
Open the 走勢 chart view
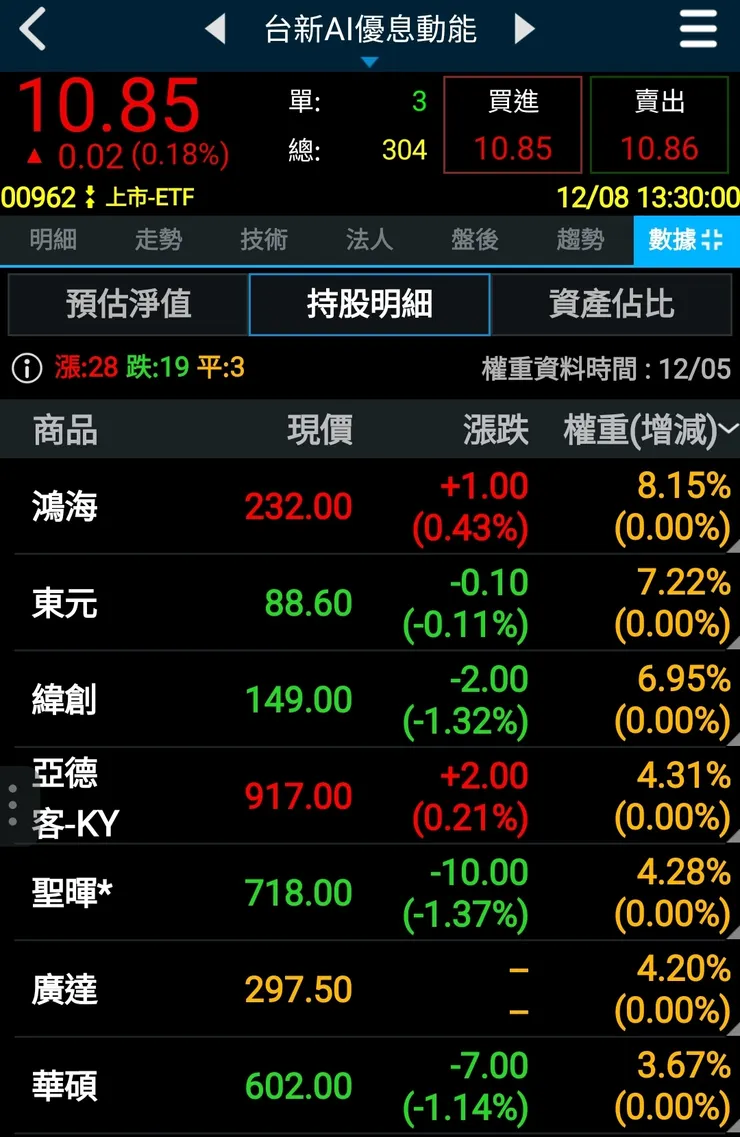tap(158, 241)
